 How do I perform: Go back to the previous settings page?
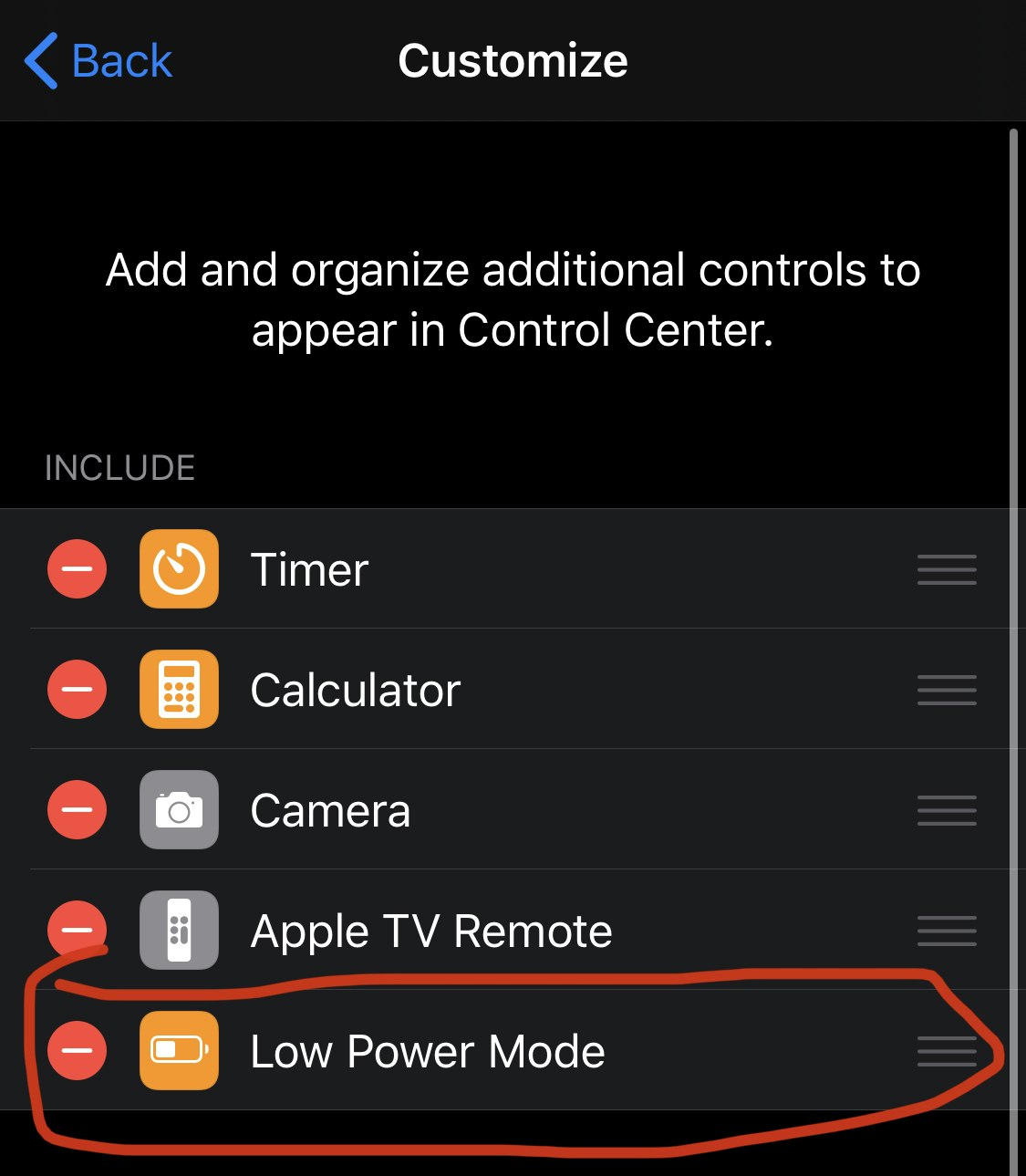98,61
